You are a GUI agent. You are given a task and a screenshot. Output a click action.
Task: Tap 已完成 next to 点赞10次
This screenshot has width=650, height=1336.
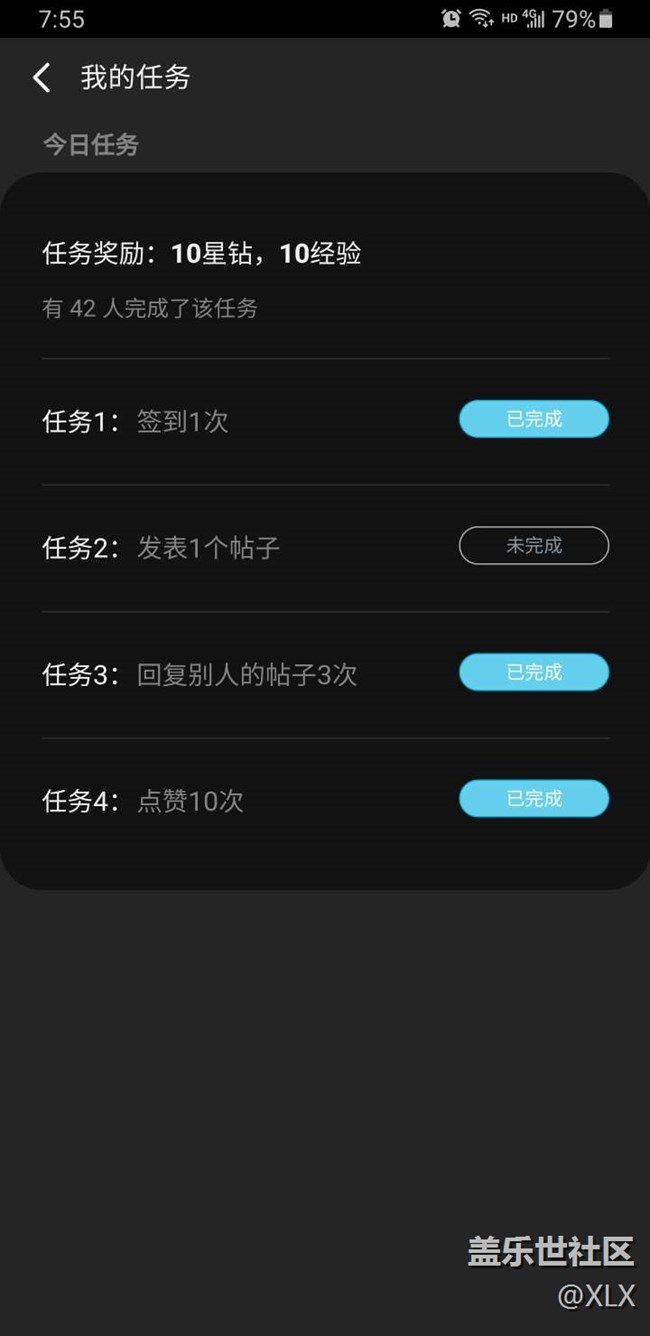tap(534, 799)
